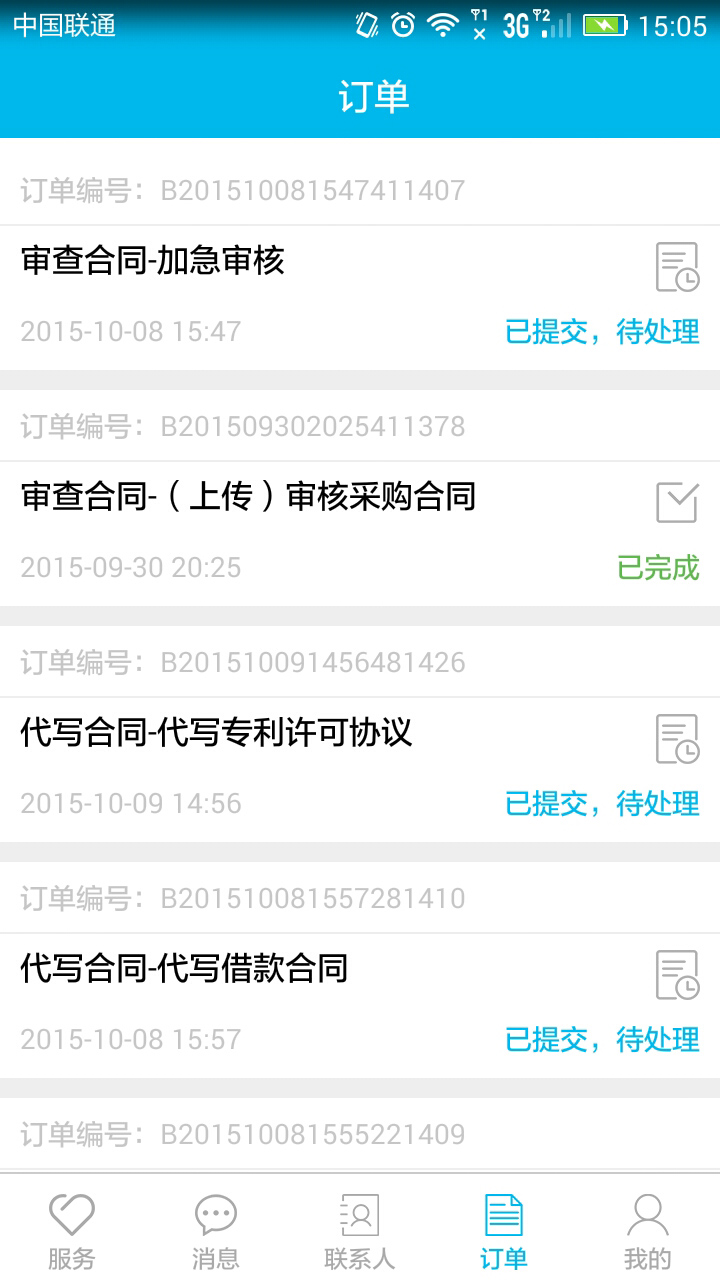Switch to the 服务 tab
The height and width of the screenshot is (1280, 720).
pyautogui.click(x=72, y=1230)
